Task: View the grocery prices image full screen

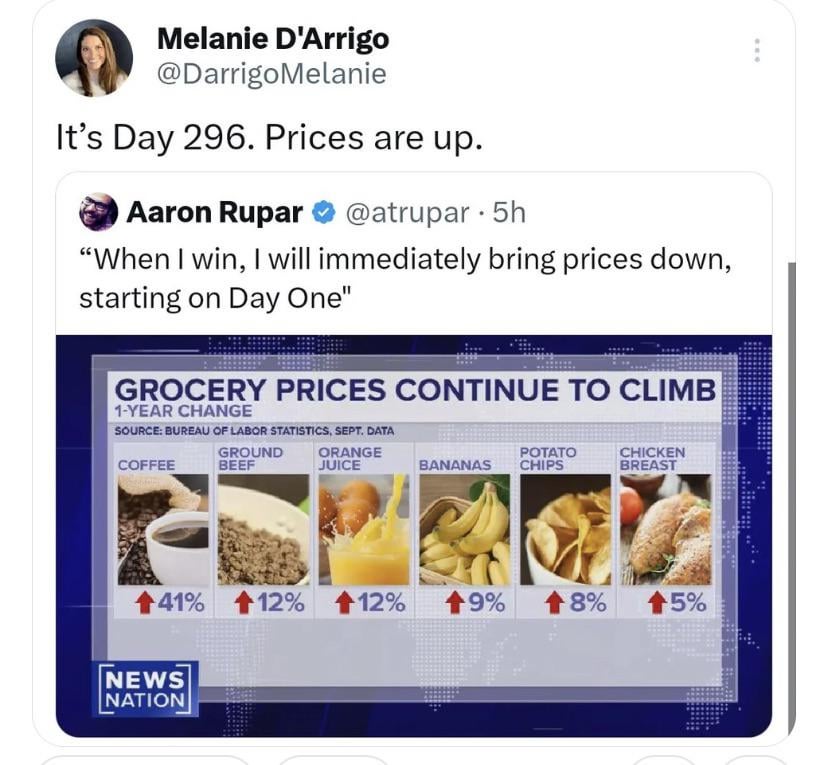Action: [413, 535]
